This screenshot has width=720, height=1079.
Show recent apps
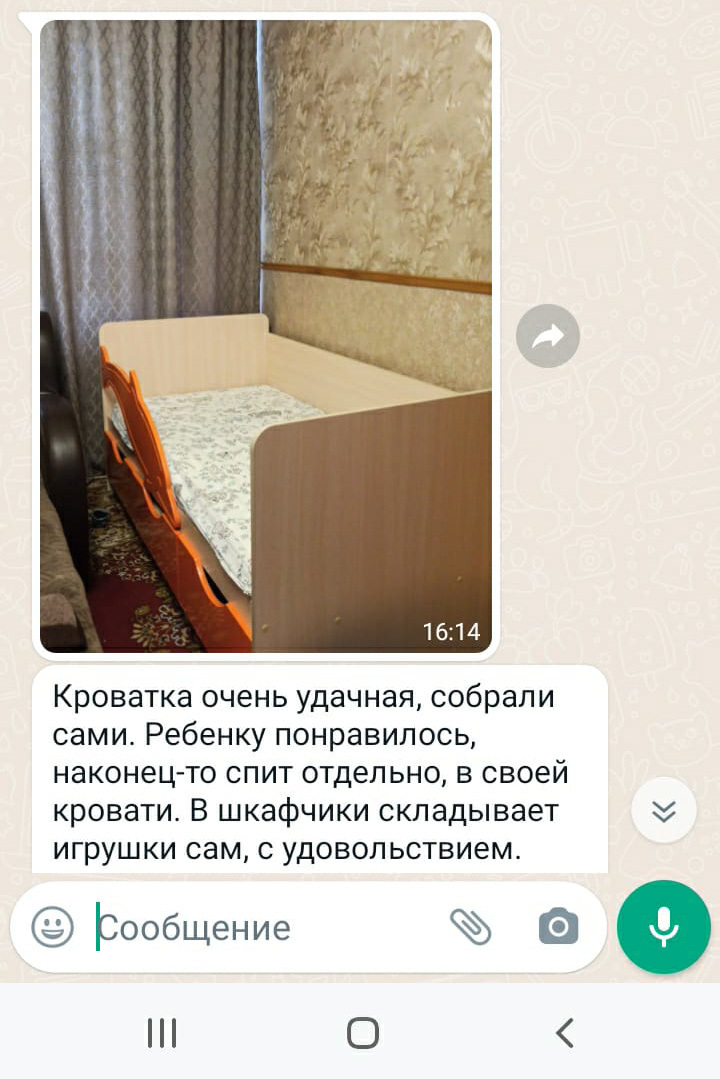coord(161,1032)
